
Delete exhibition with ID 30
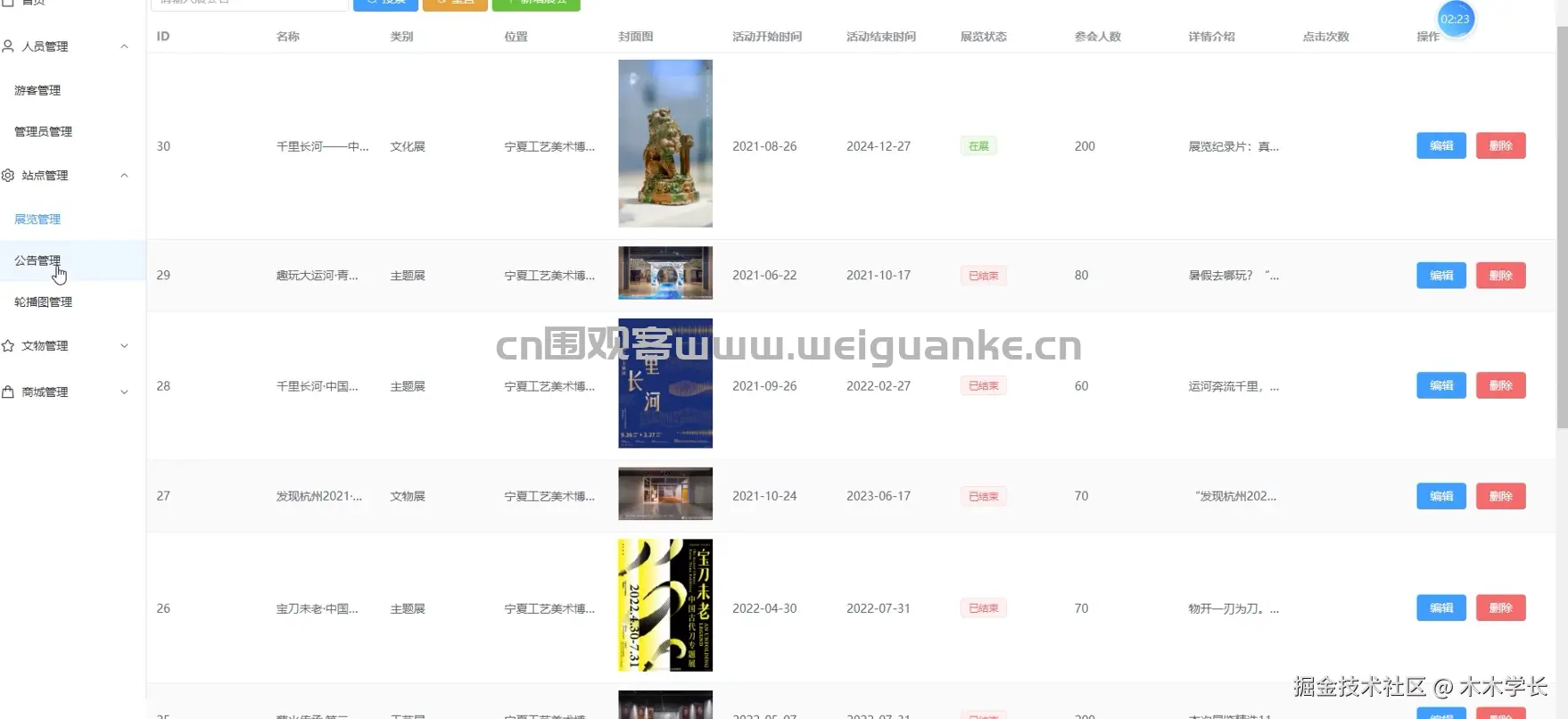(x=1500, y=145)
